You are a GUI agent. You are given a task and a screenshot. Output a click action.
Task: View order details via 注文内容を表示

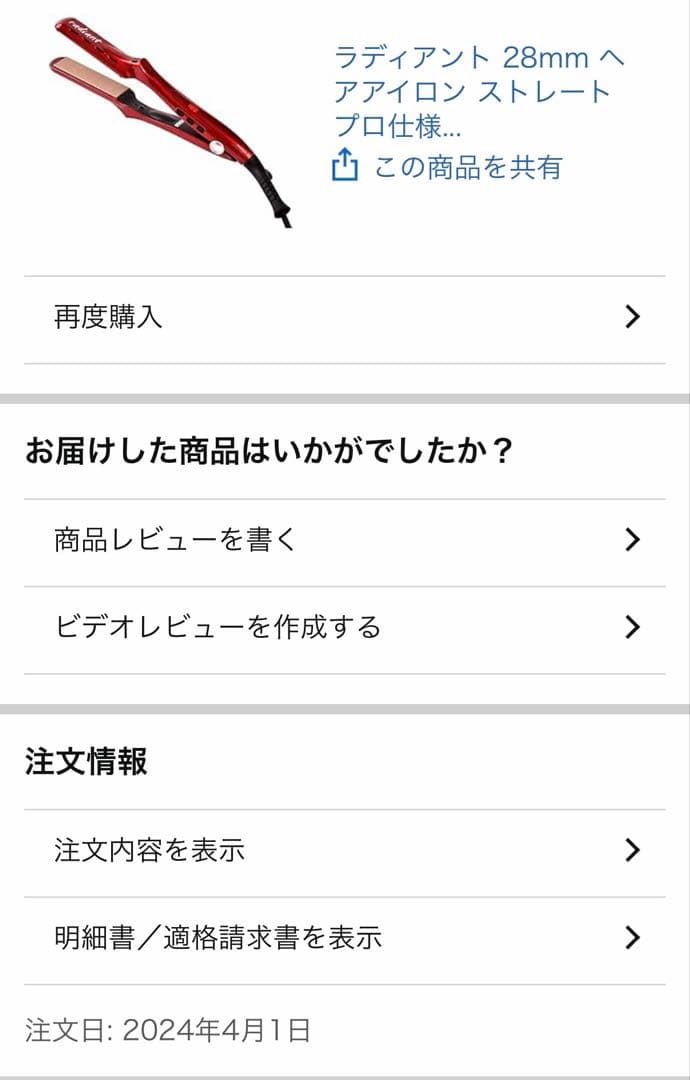pos(344,851)
